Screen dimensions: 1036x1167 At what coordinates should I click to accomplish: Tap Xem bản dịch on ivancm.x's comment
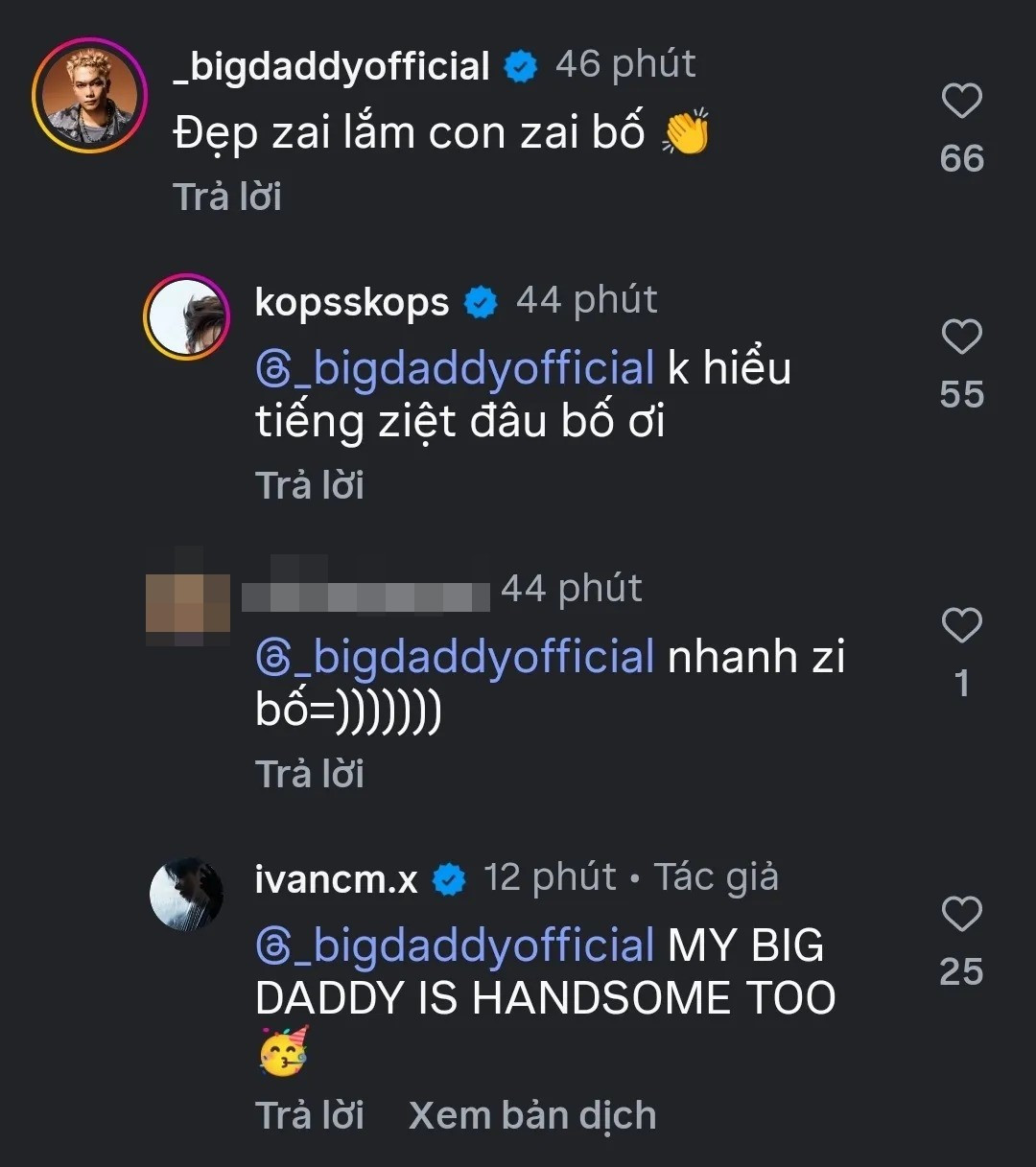pos(532,1115)
